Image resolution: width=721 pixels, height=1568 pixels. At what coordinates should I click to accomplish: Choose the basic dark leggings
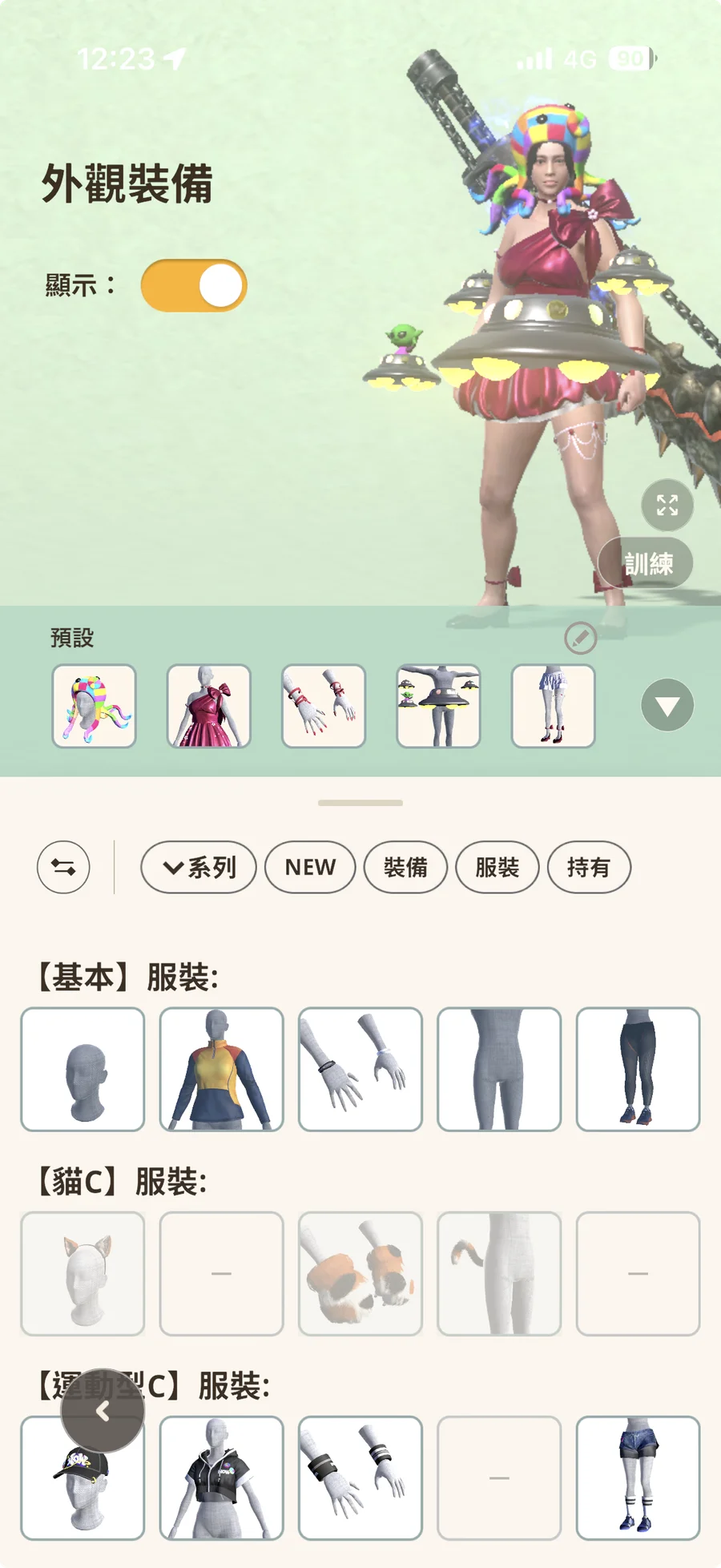638,1070
